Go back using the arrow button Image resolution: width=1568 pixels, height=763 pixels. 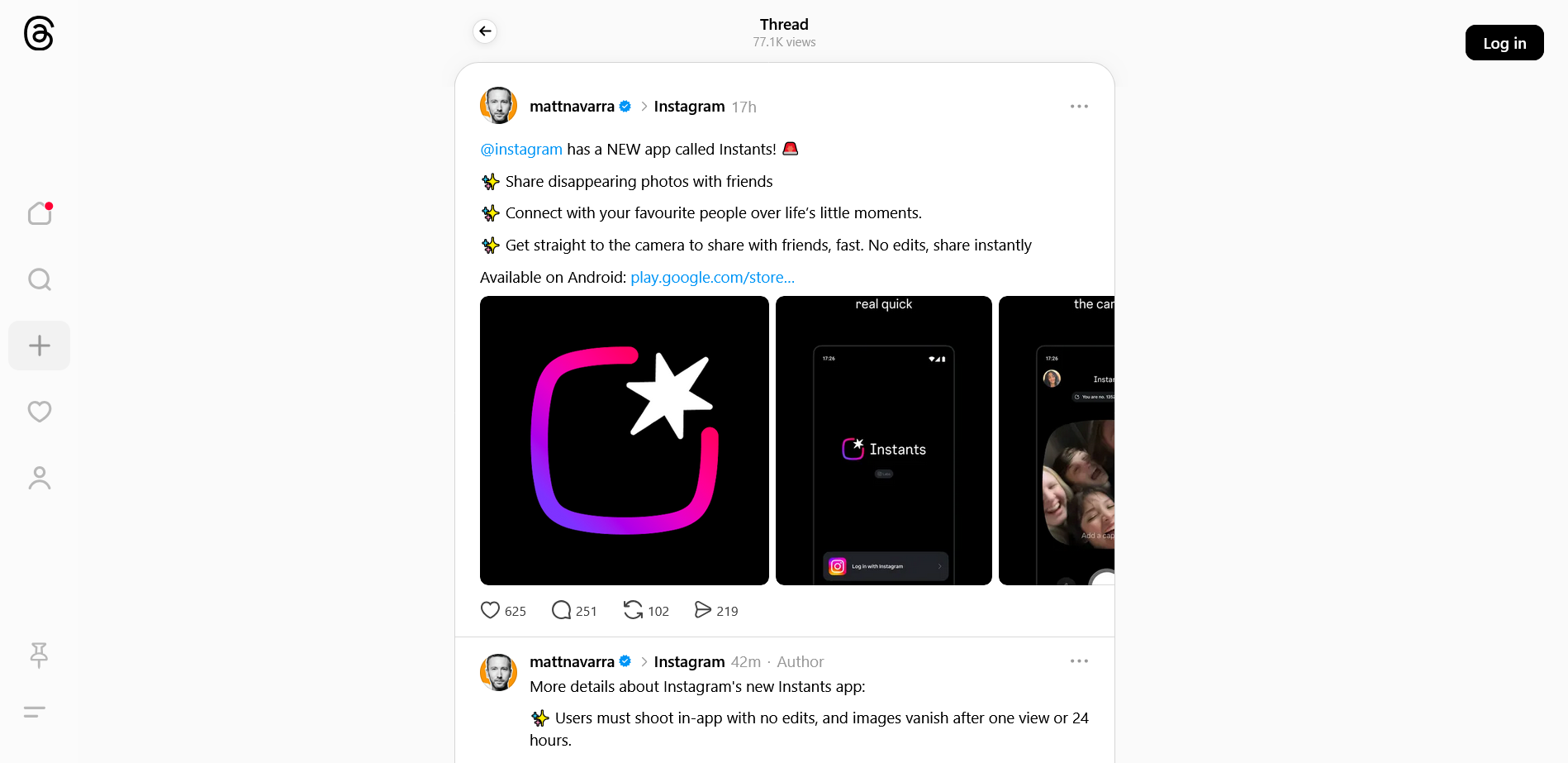[485, 31]
